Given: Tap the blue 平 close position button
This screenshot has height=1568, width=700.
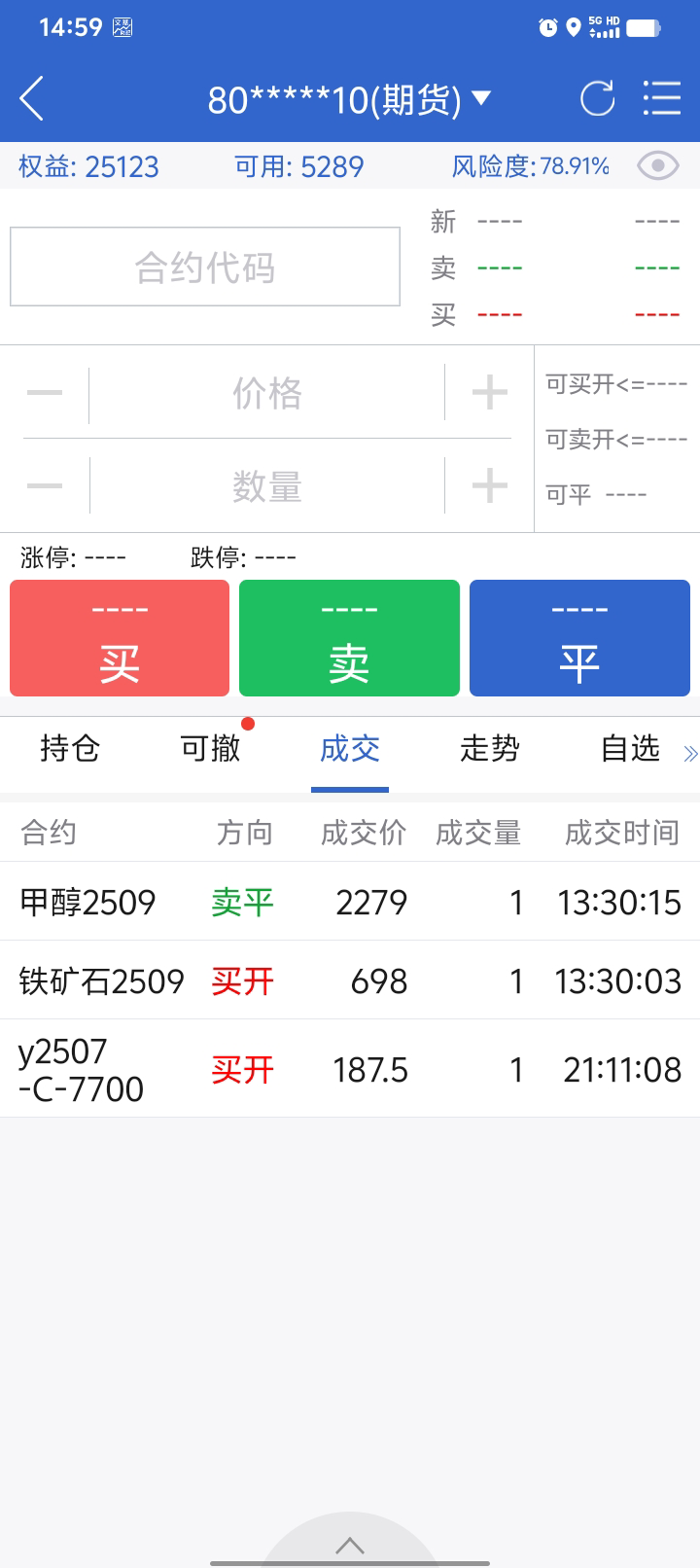Looking at the screenshot, I should click(x=579, y=638).
